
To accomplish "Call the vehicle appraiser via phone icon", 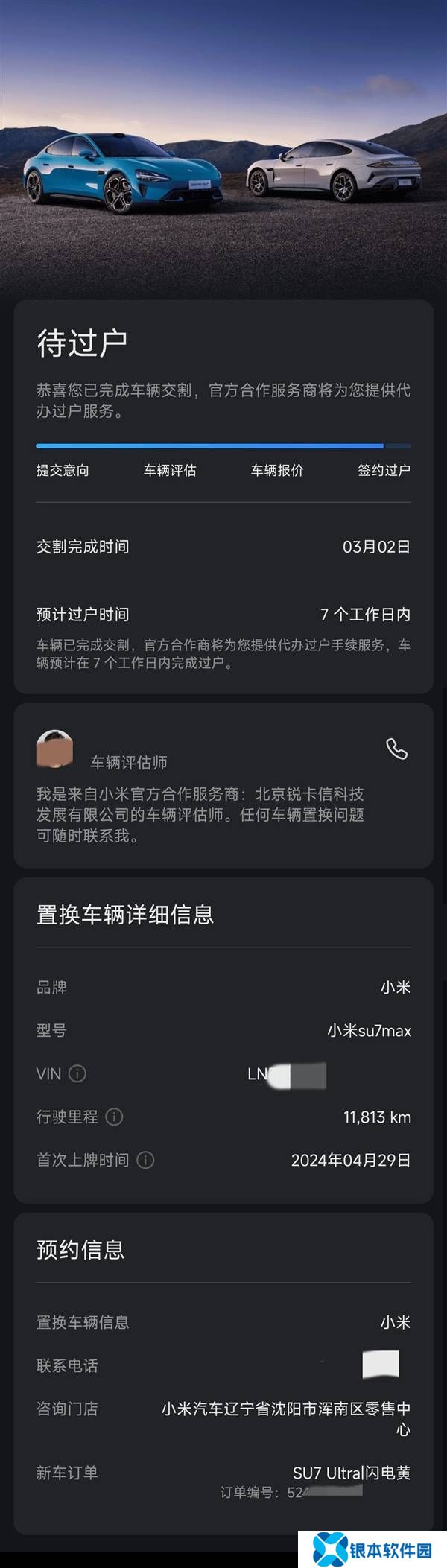I will point(396,749).
